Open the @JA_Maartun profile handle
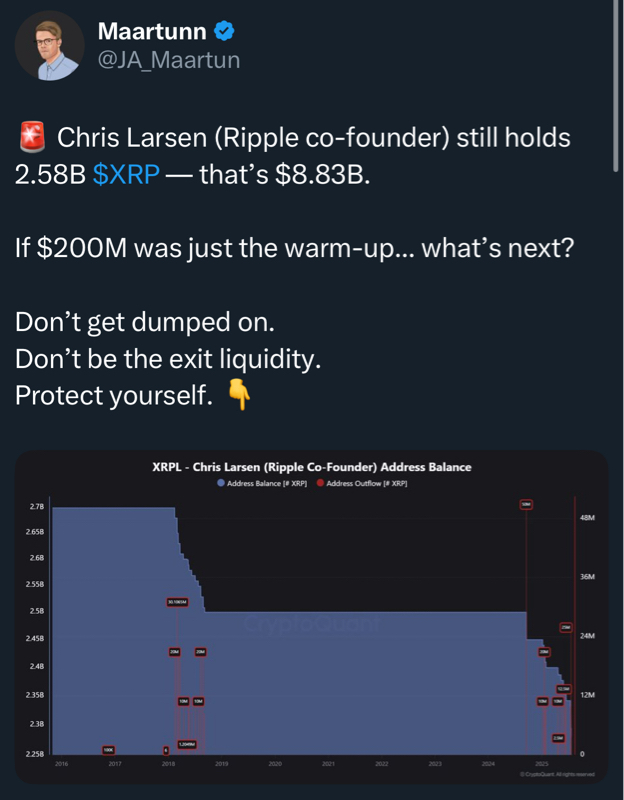624x800 pixels. pyautogui.click(x=168, y=61)
